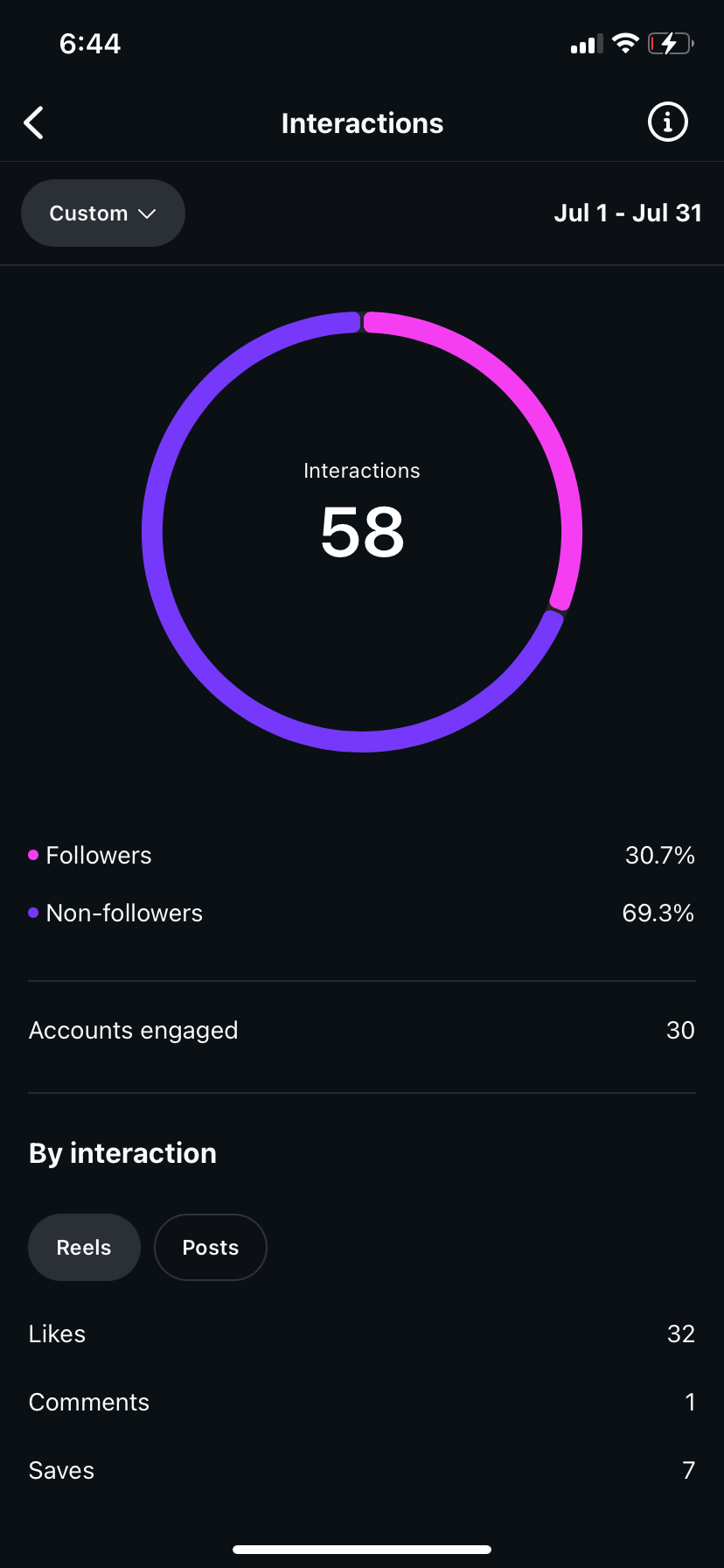Toggle the Followers legend entry

(x=98, y=855)
